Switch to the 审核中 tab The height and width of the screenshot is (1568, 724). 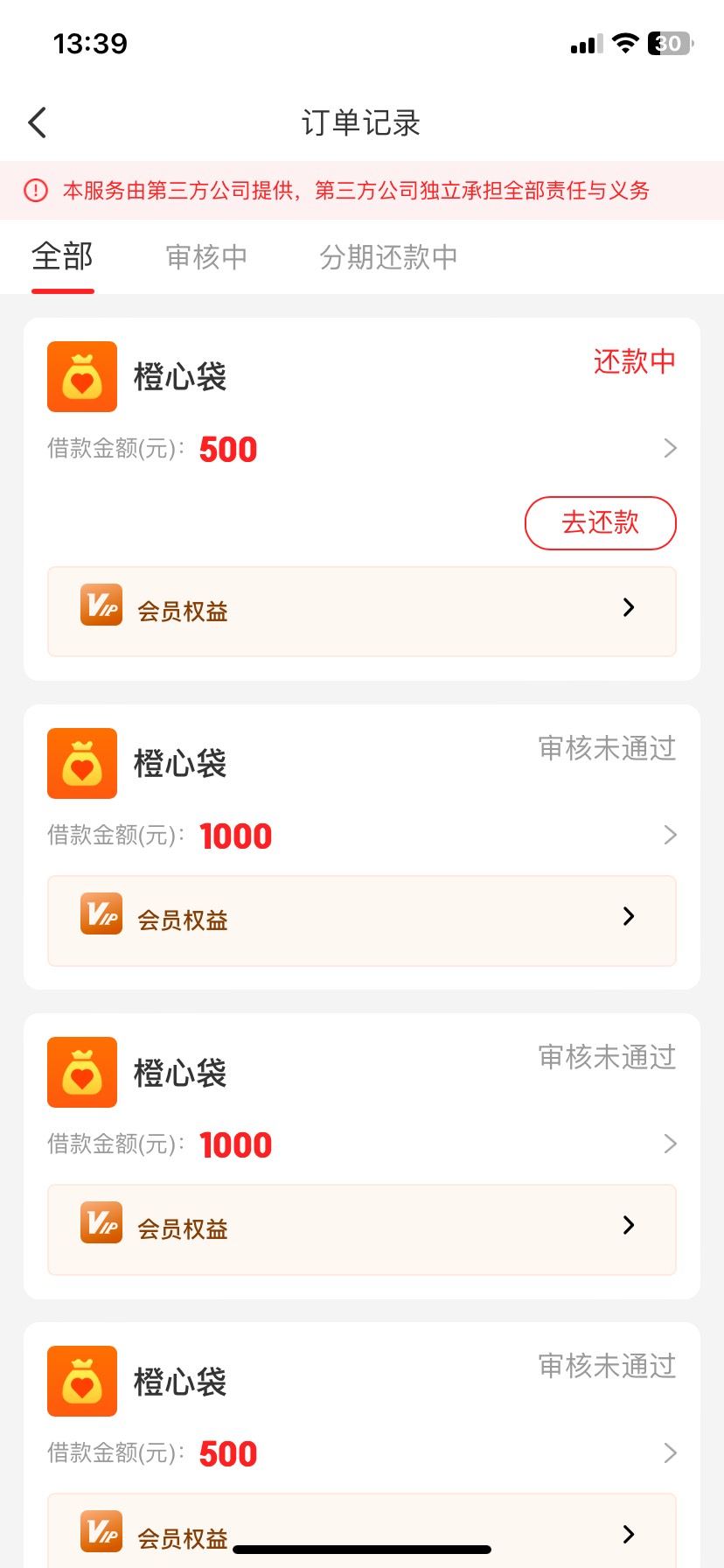pyautogui.click(x=206, y=257)
